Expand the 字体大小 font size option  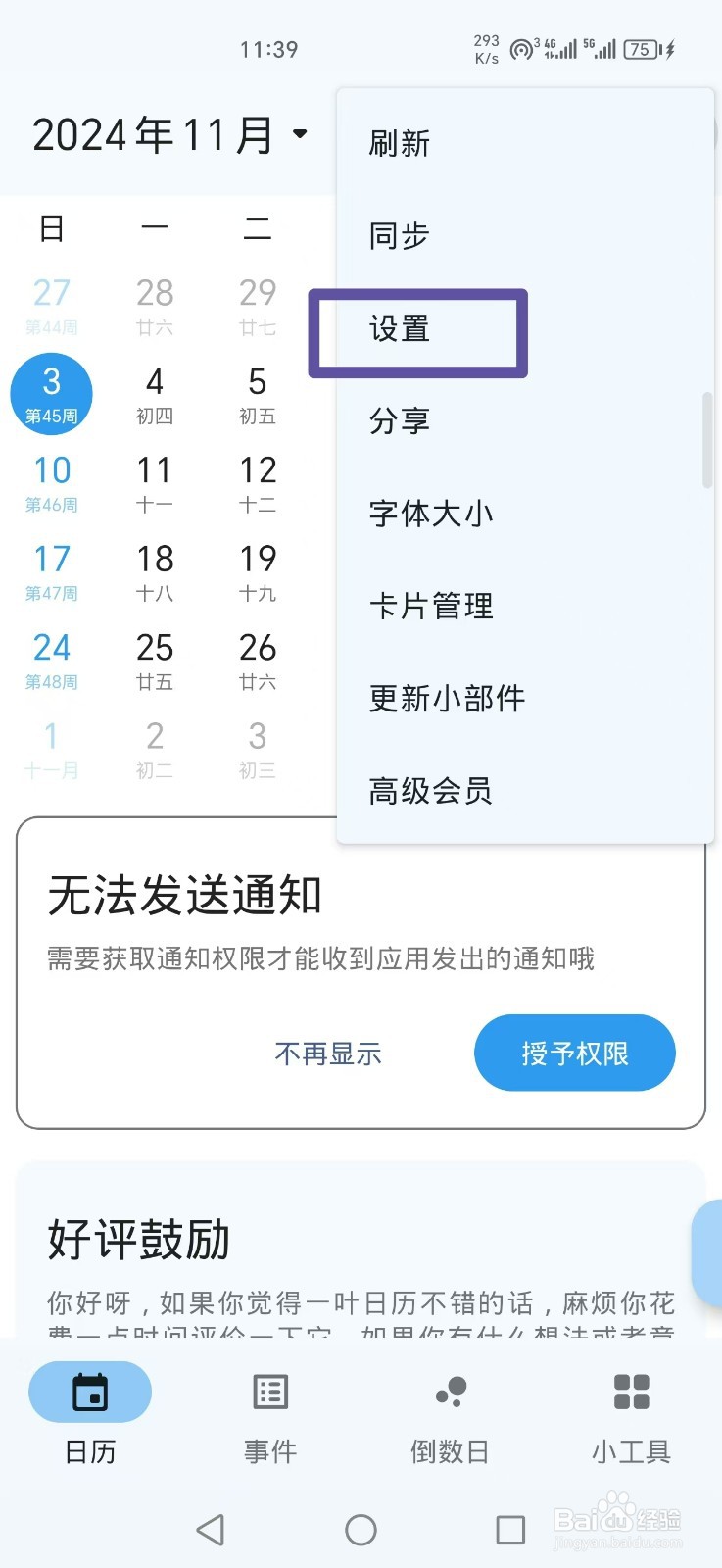click(431, 513)
